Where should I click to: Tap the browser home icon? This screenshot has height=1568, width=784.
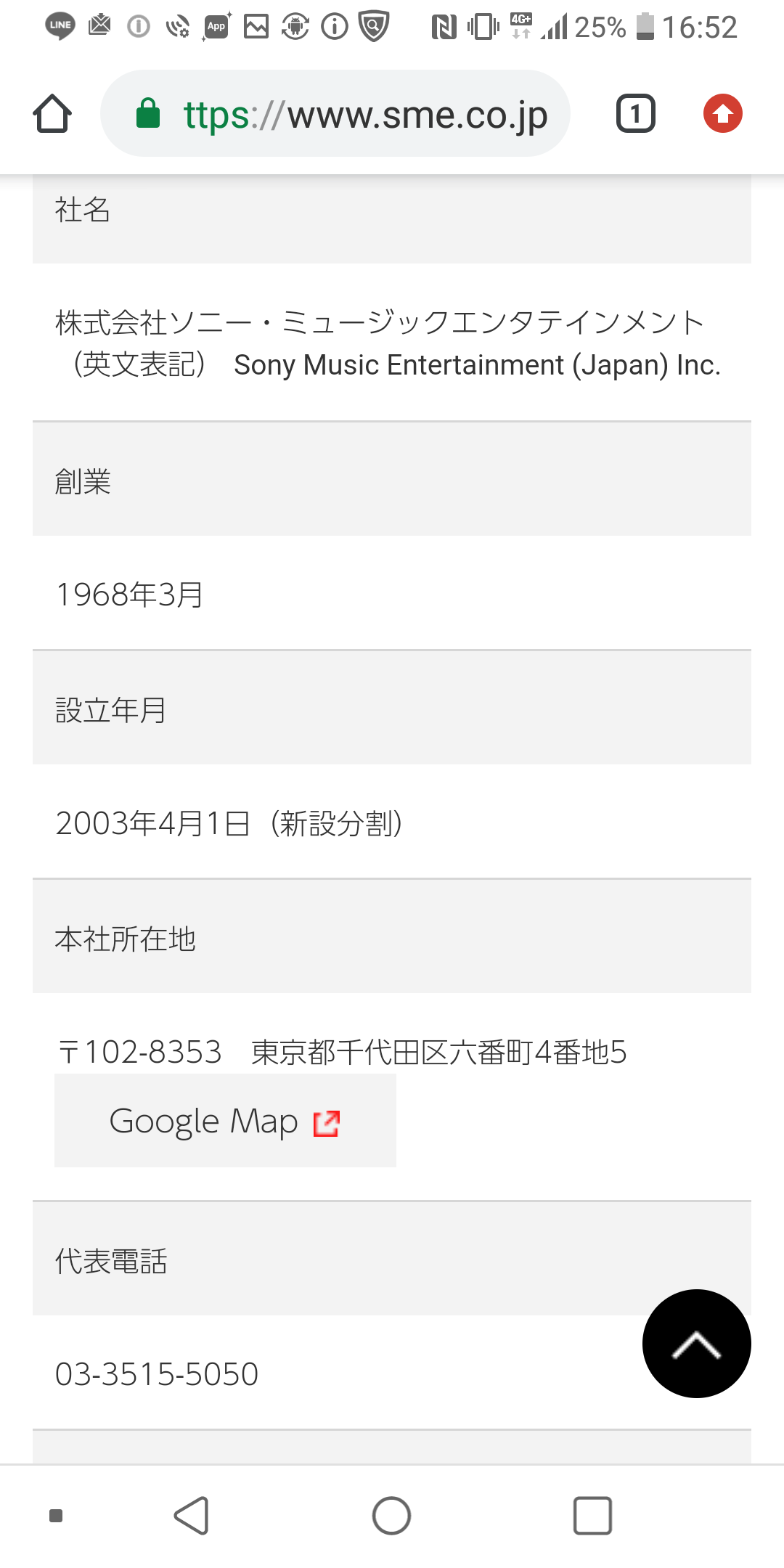tap(52, 114)
